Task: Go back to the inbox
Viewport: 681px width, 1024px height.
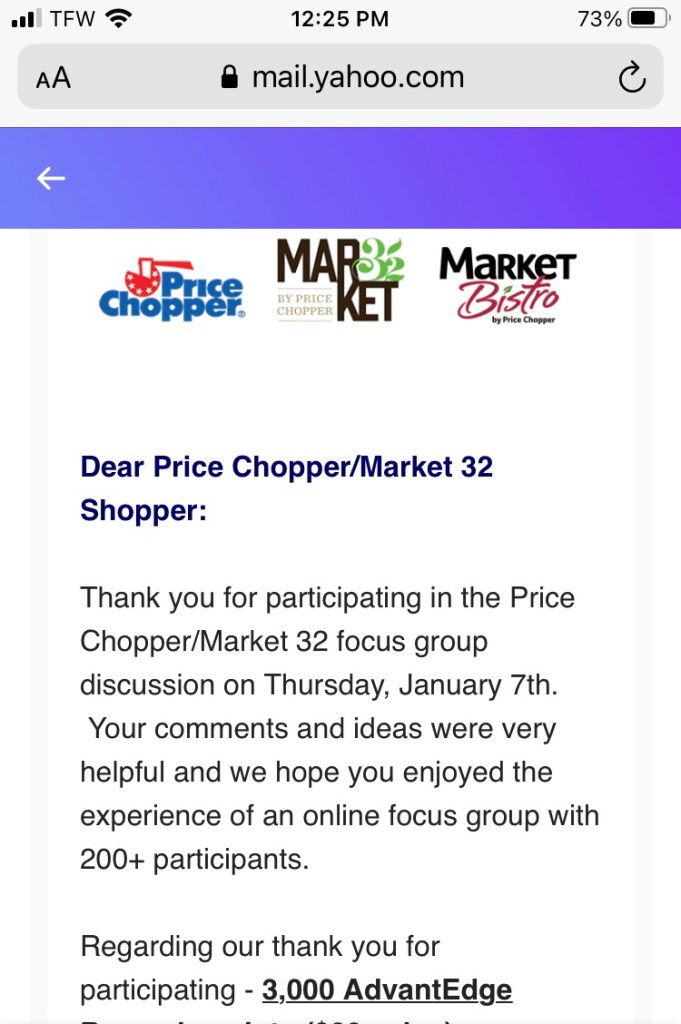Action: click(x=51, y=178)
